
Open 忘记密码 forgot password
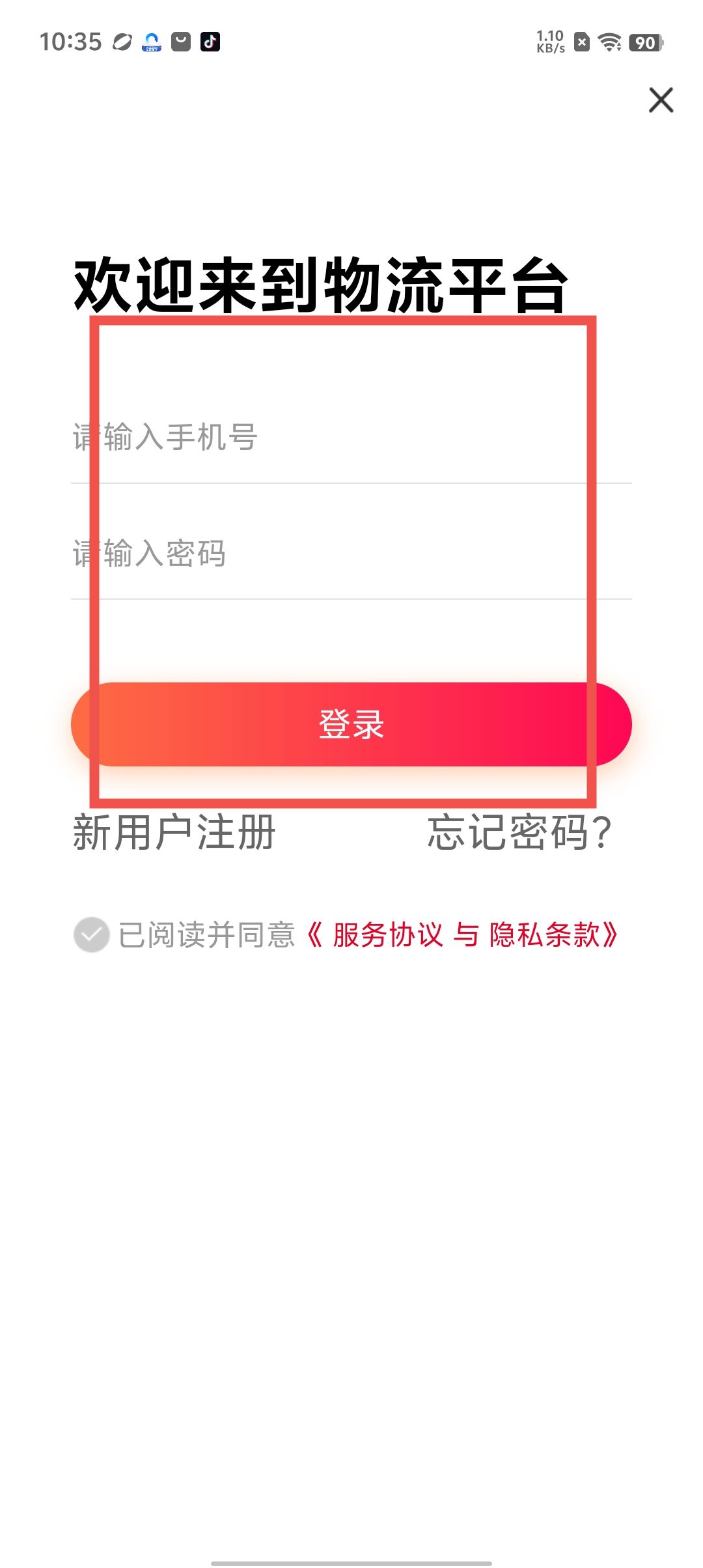click(519, 832)
